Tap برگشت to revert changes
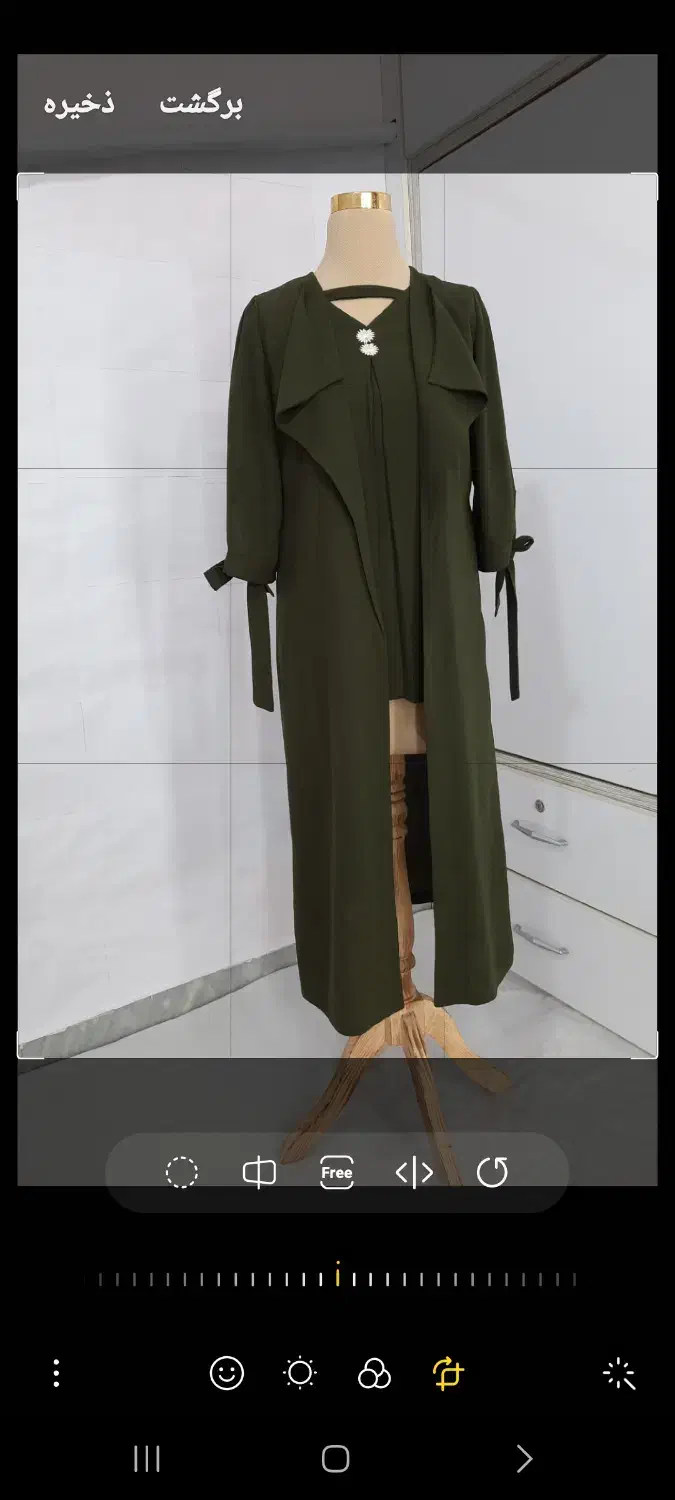The height and width of the screenshot is (1500, 675). pyautogui.click(x=201, y=104)
